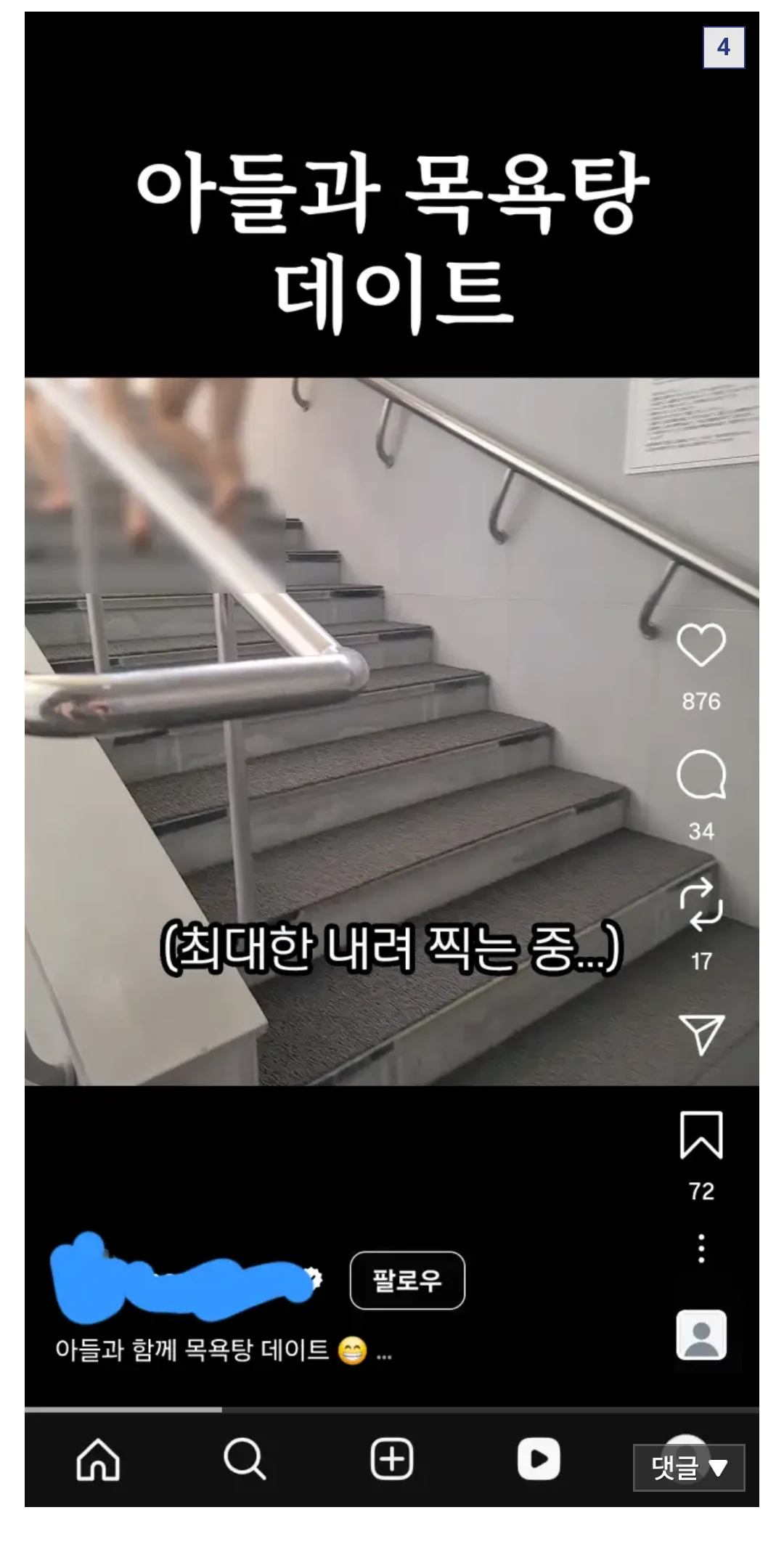Open the three-dot more options menu
The width and height of the screenshot is (784, 1547).
[x=701, y=1248]
